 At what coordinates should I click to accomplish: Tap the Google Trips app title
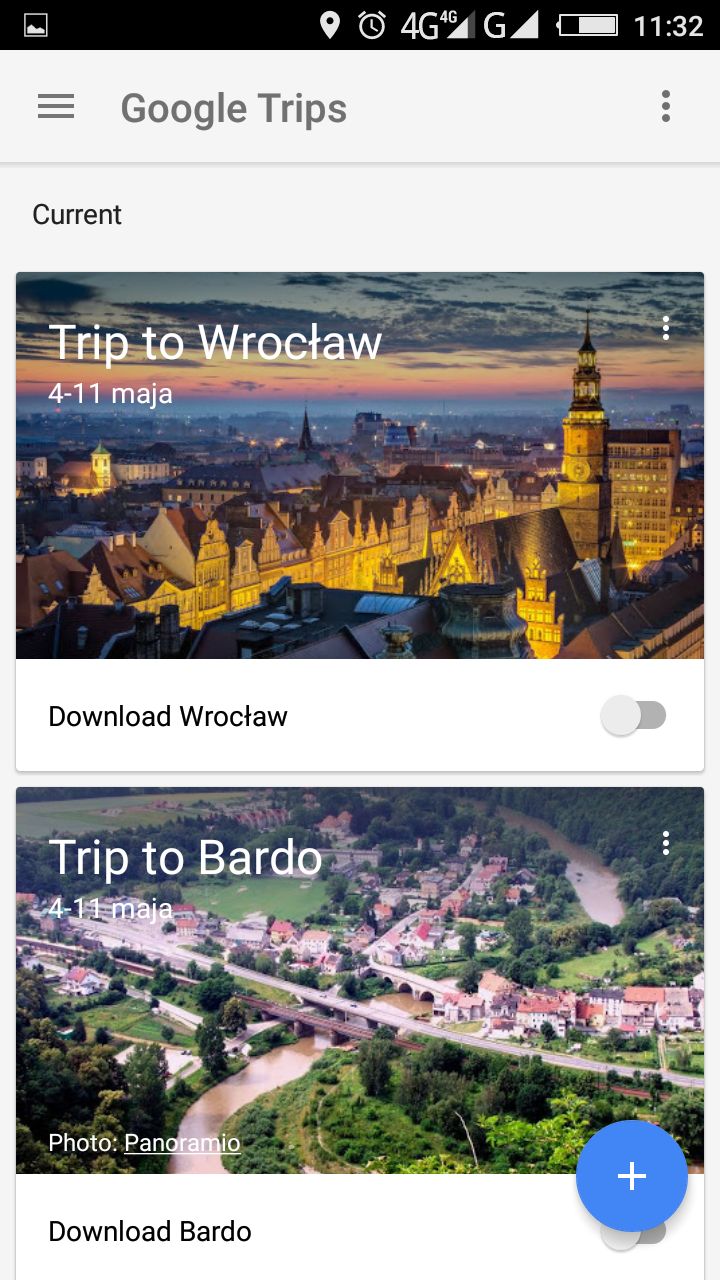click(234, 107)
